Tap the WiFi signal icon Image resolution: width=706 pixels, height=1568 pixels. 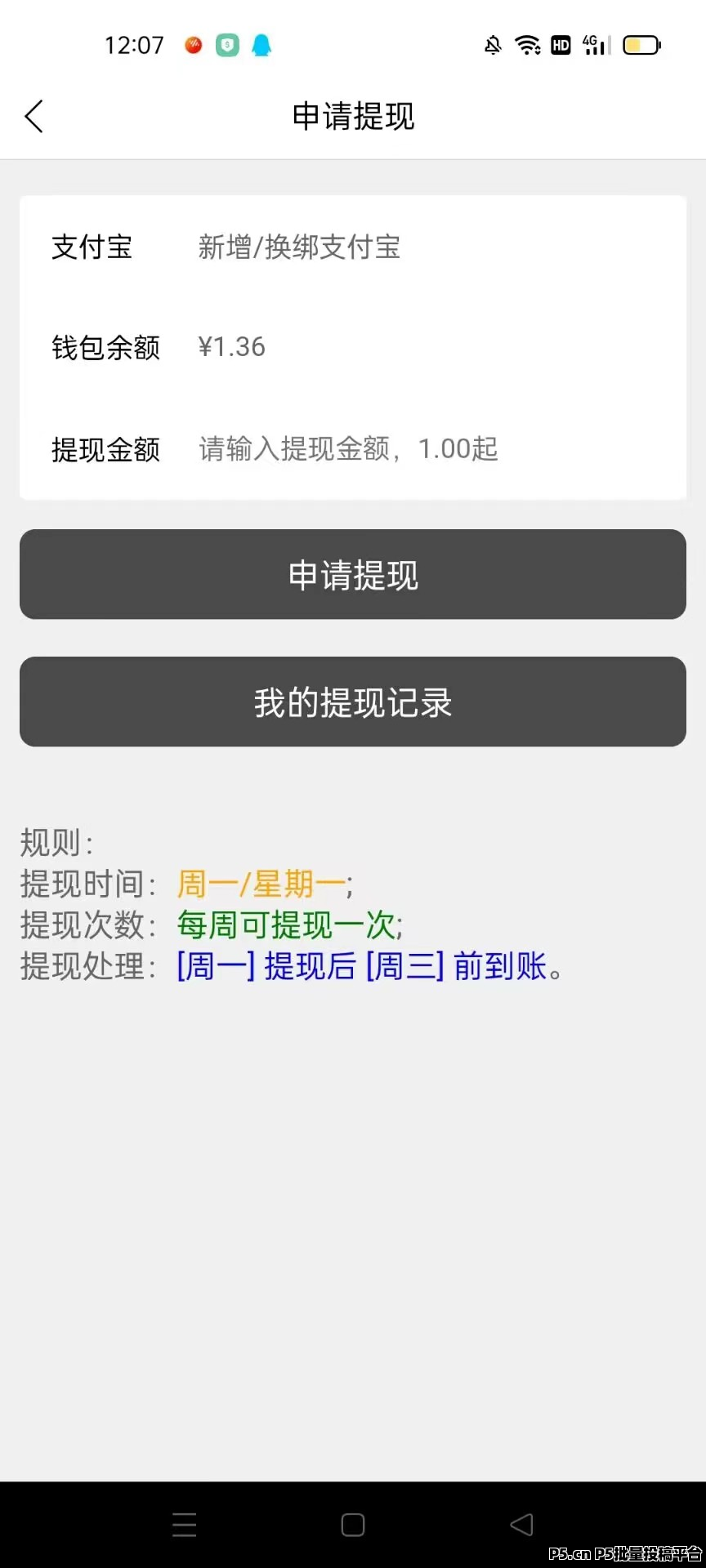pyautogui.click(x=529, y=45)
